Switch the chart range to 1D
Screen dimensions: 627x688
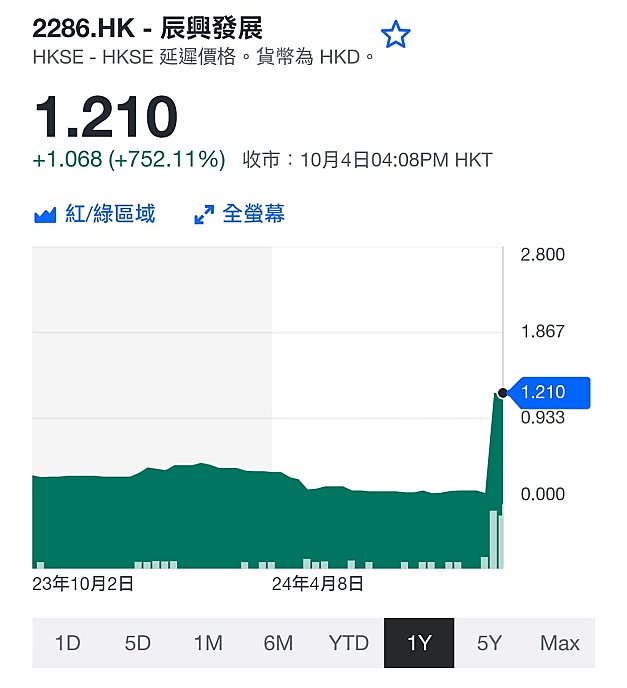(x=68, y=643)
